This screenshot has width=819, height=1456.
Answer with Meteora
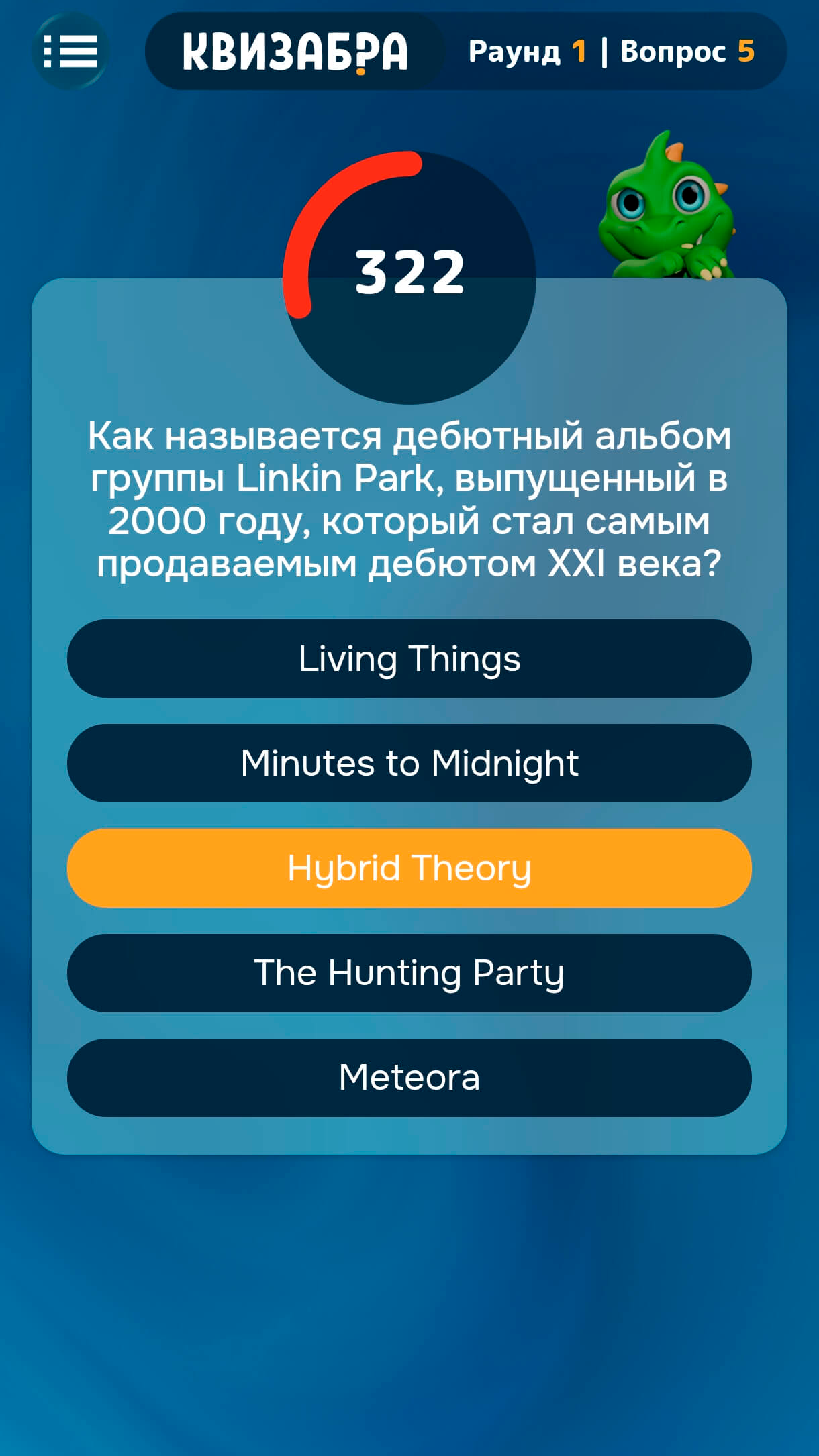409,1078
